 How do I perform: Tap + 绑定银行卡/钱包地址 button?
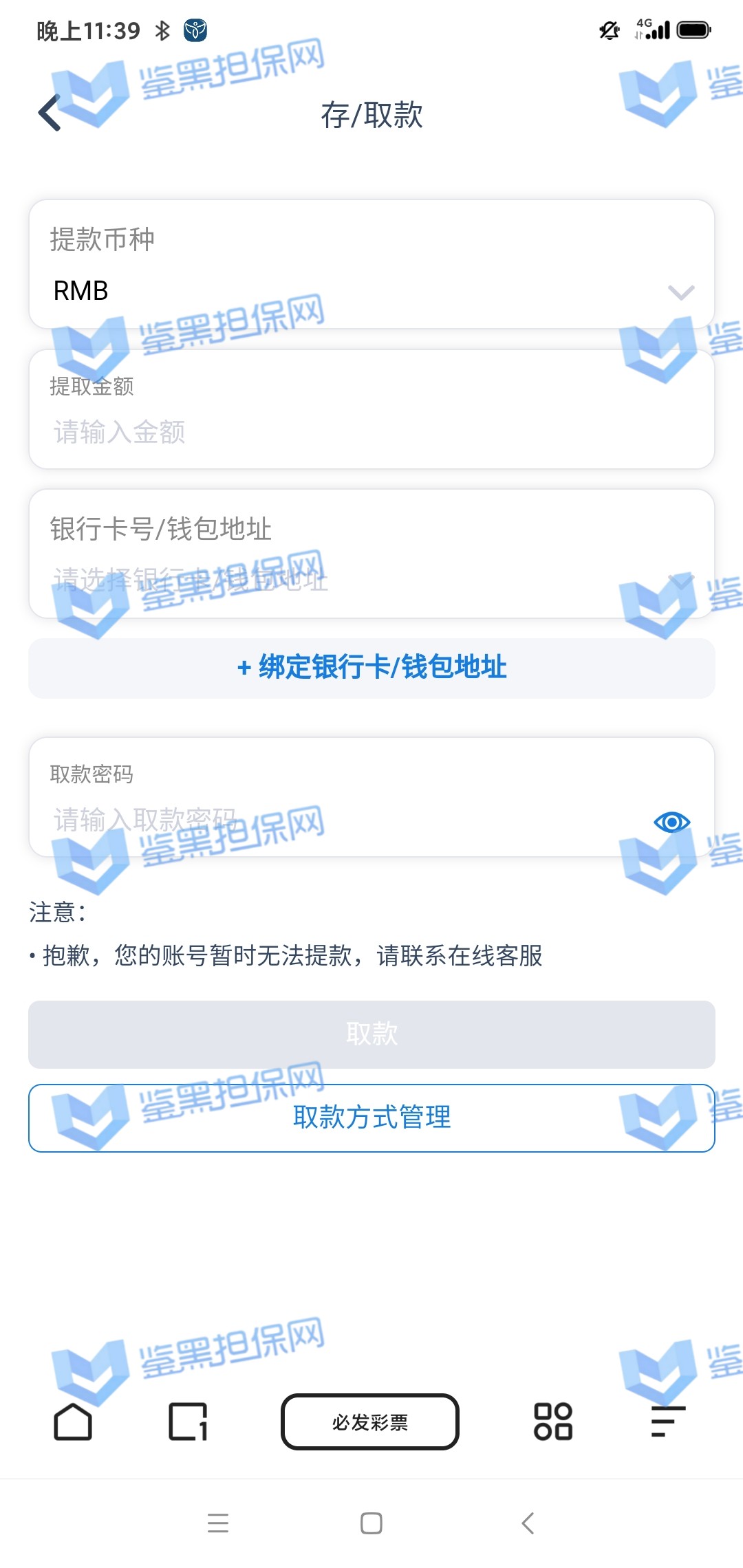tap(371, 668)
